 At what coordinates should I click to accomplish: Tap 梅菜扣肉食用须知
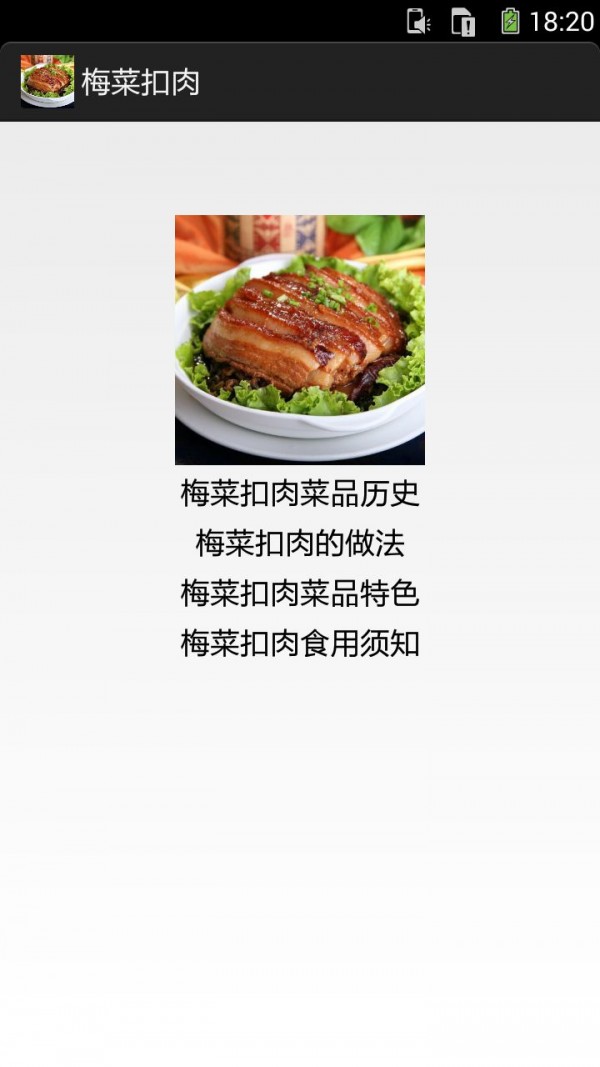(x=300, y=644)
